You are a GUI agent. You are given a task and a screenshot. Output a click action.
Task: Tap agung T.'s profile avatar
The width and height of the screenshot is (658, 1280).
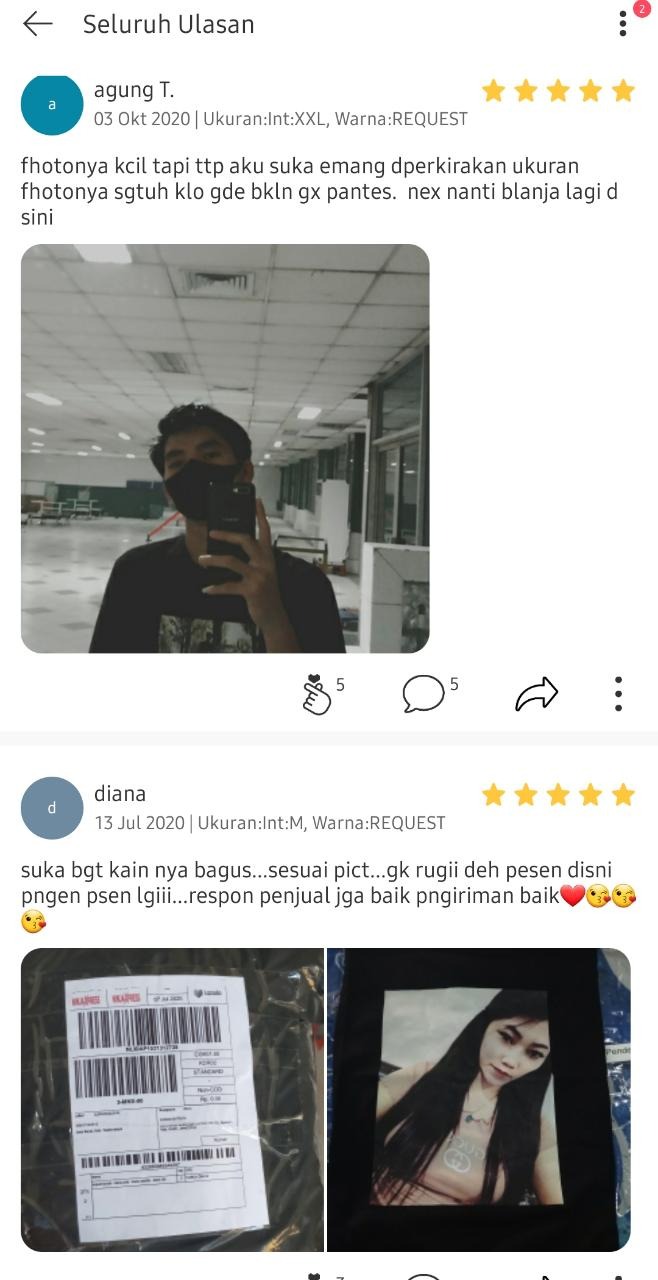click(52, 105)
